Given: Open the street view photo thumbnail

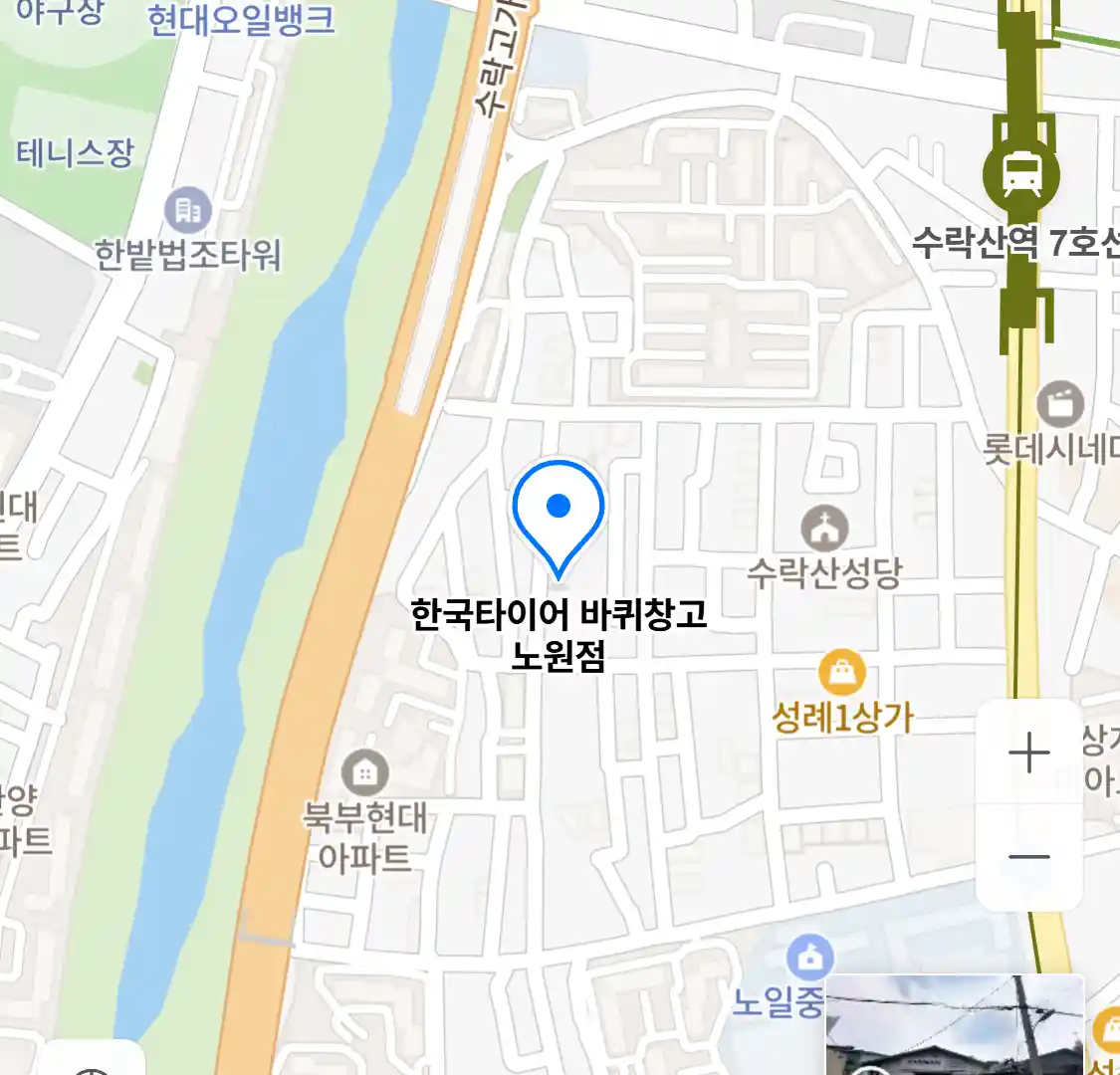Looking at the screenshot, I should (954, 1025).
